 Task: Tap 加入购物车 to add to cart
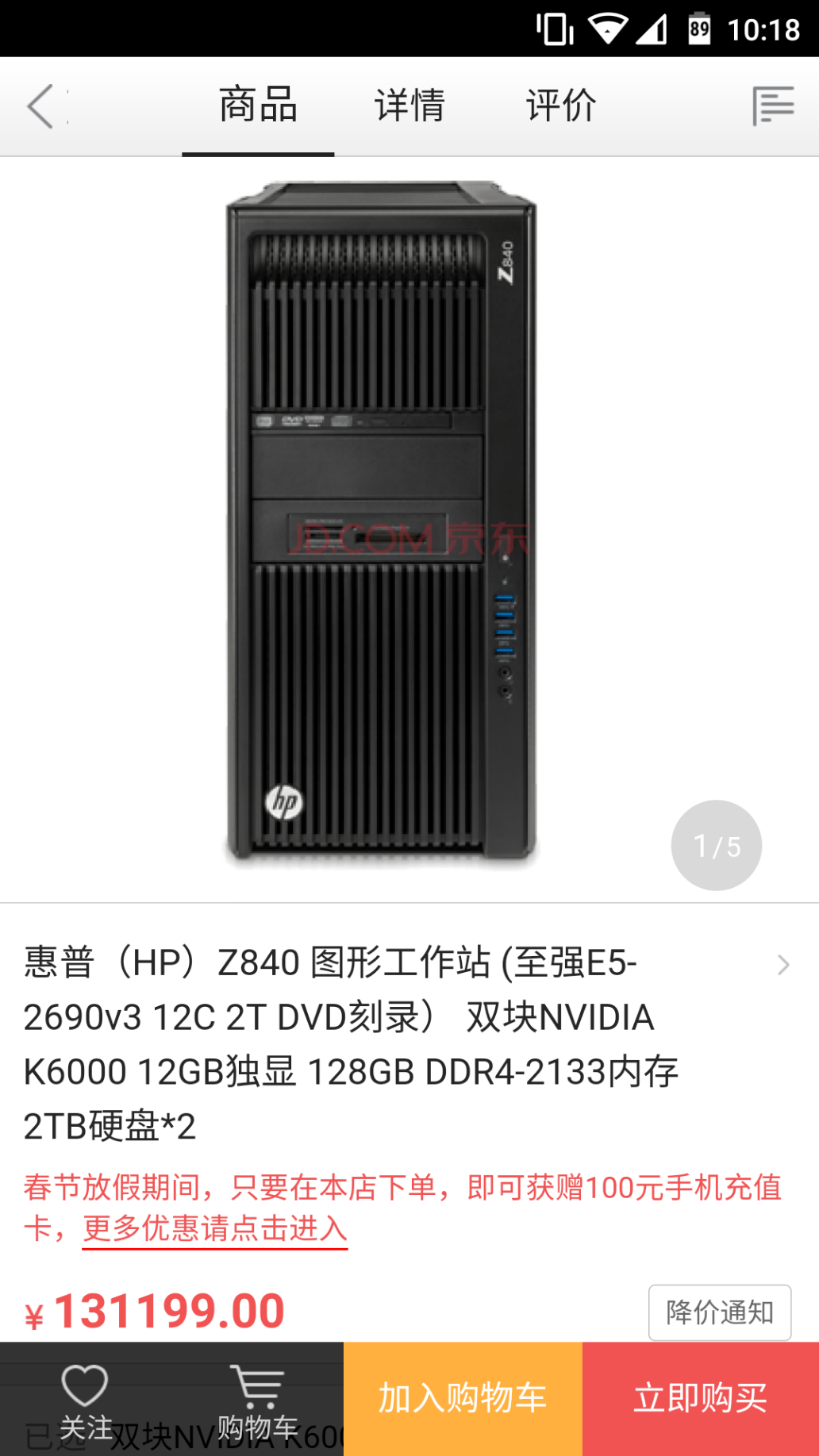coord(463,1398)
